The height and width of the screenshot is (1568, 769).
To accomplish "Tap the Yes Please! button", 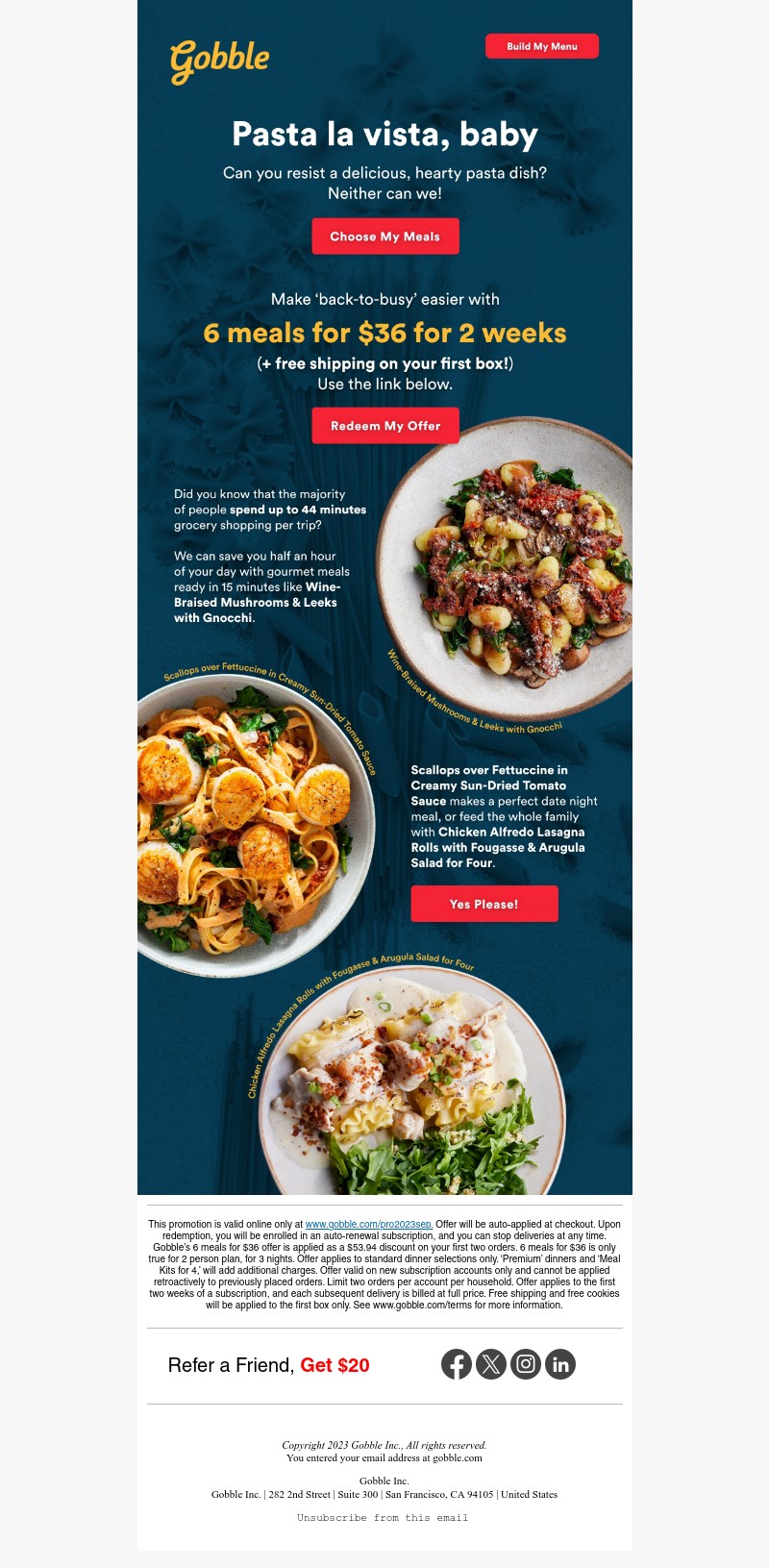I will click(x=484, y=904).
